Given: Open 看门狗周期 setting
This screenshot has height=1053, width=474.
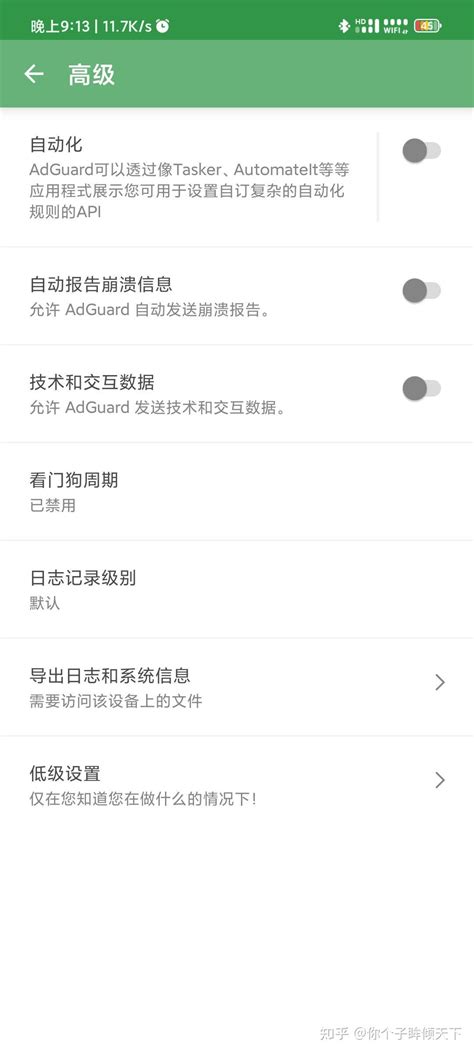Looking at the screenshot, I should click(237, 492).
